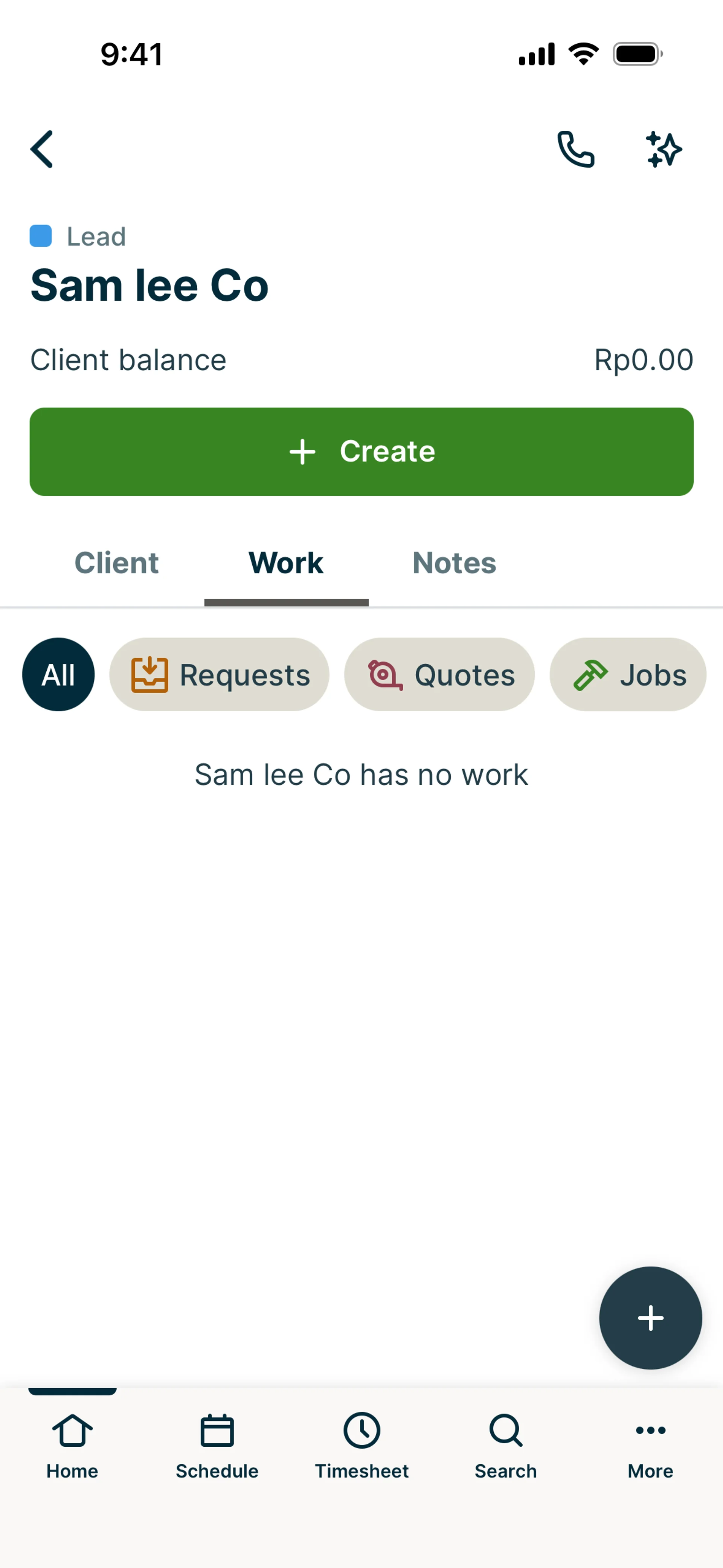Switch to the Client tab

[x=116, y=563]
